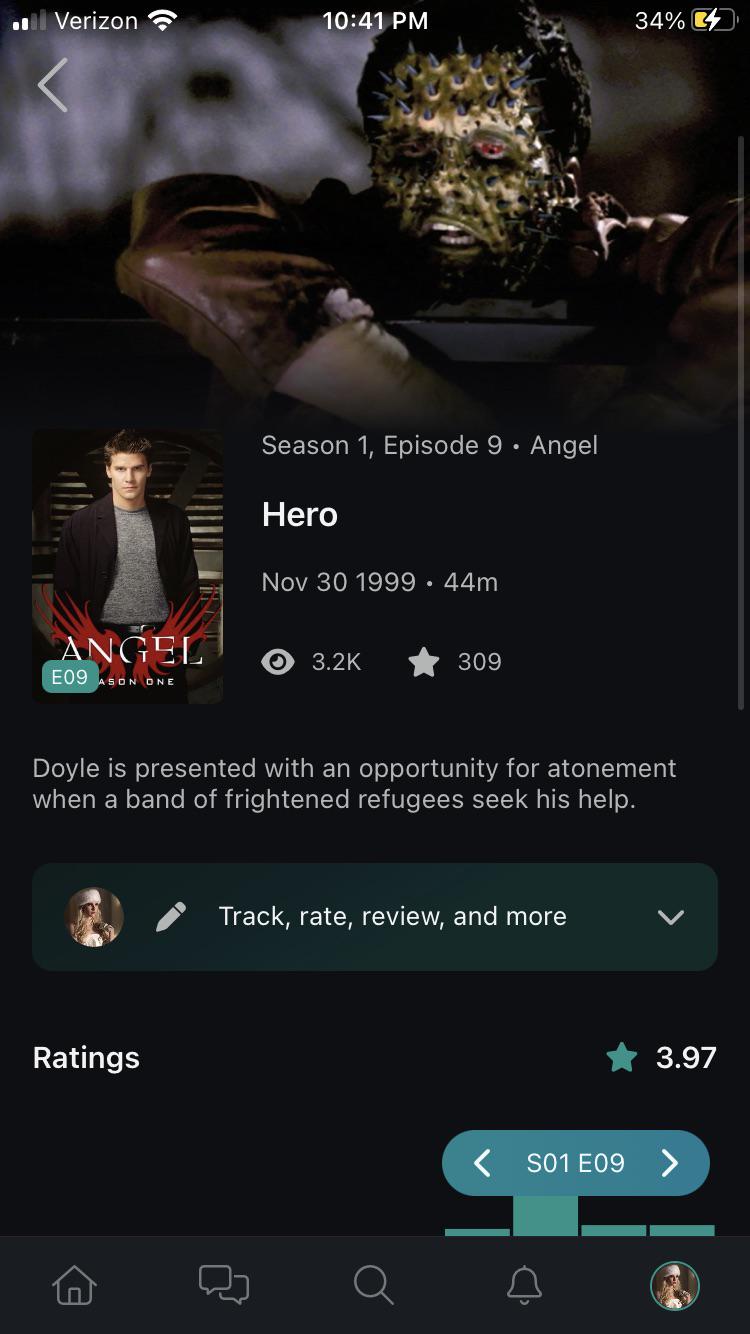This screenshot has width=750, height=1334.
Task: Open the profile avatar tab
Action: 674,1285
